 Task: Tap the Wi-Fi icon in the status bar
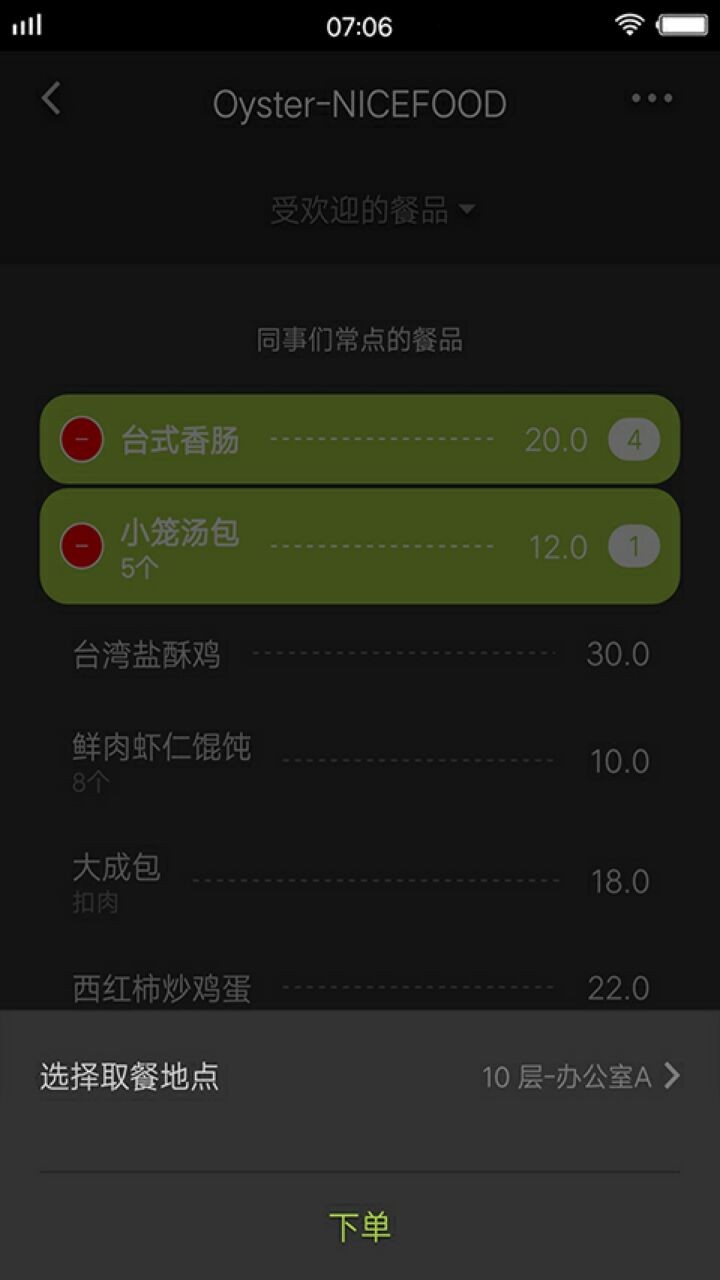630,25
